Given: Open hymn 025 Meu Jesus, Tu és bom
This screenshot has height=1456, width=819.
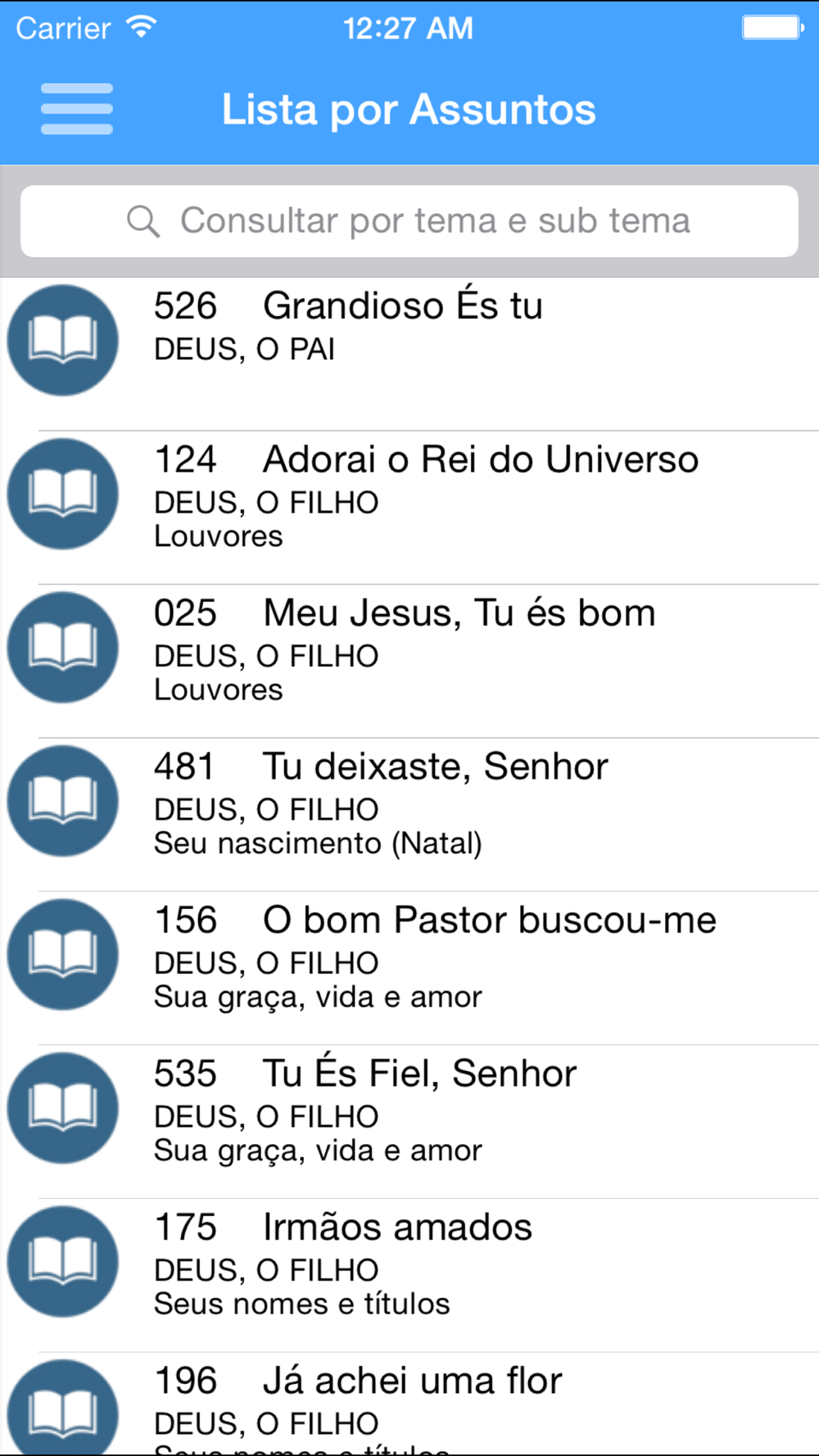Looking at the screenshot, I should 409,661.
